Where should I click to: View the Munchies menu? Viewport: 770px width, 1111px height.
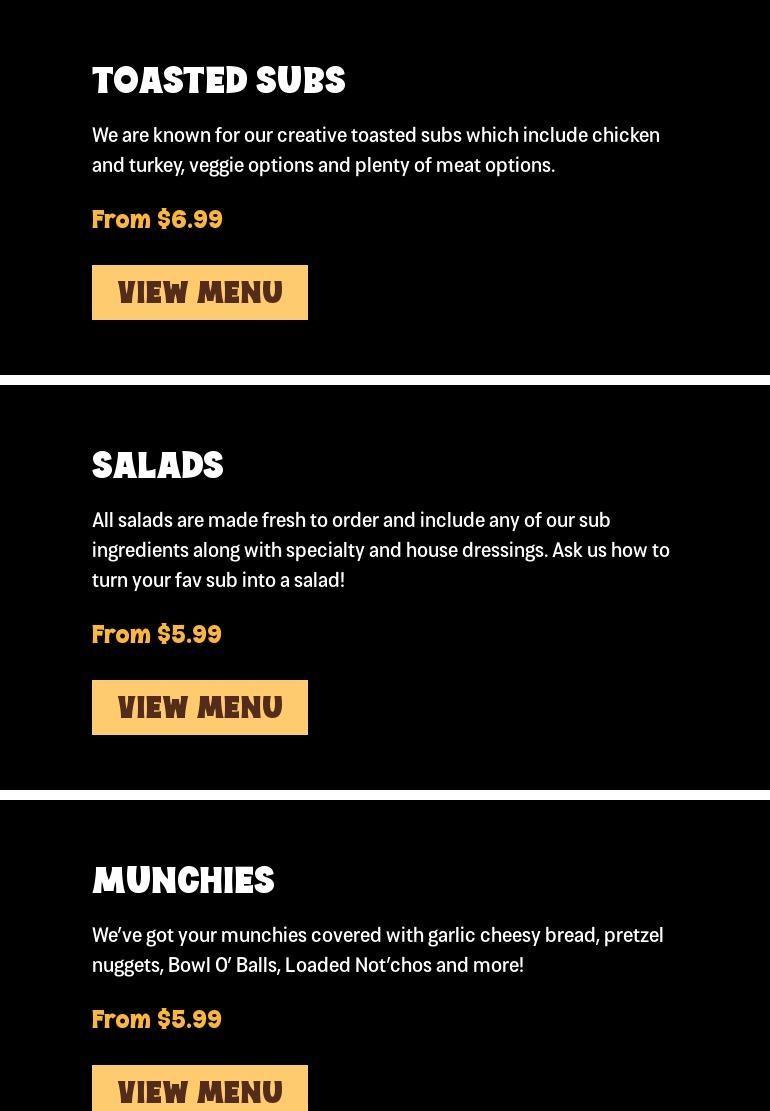click(x=200, y=1090)
